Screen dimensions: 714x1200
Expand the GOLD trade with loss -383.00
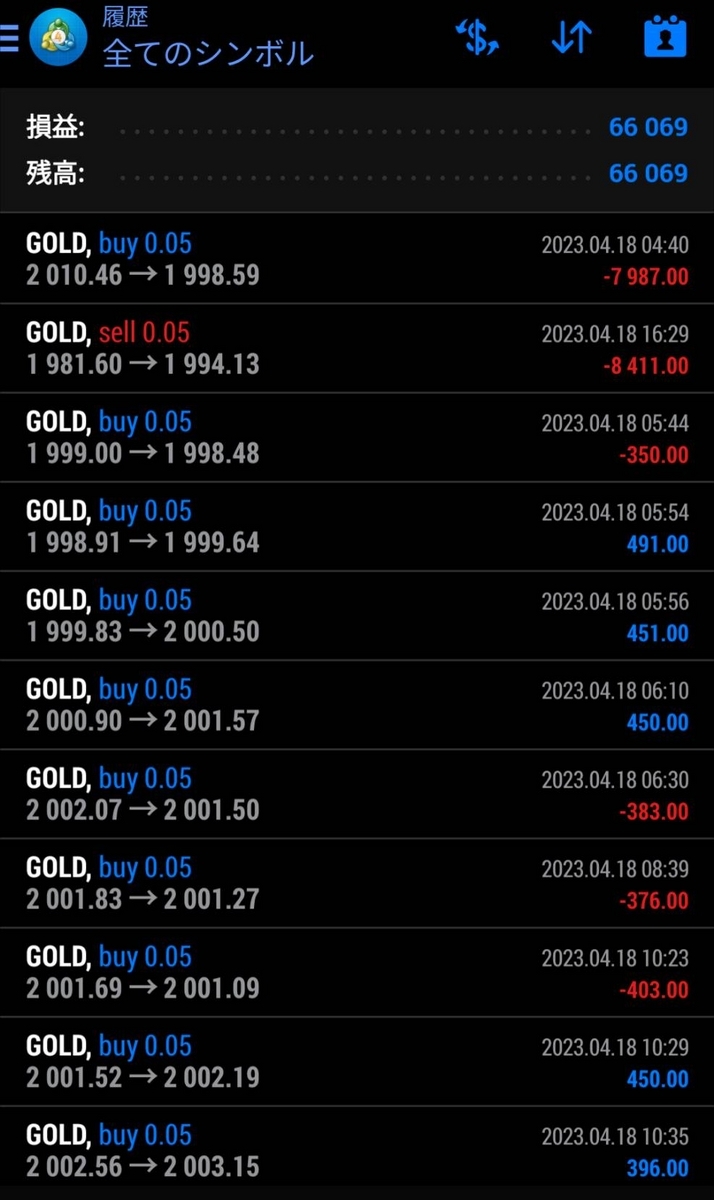click(x=357, y=794)
